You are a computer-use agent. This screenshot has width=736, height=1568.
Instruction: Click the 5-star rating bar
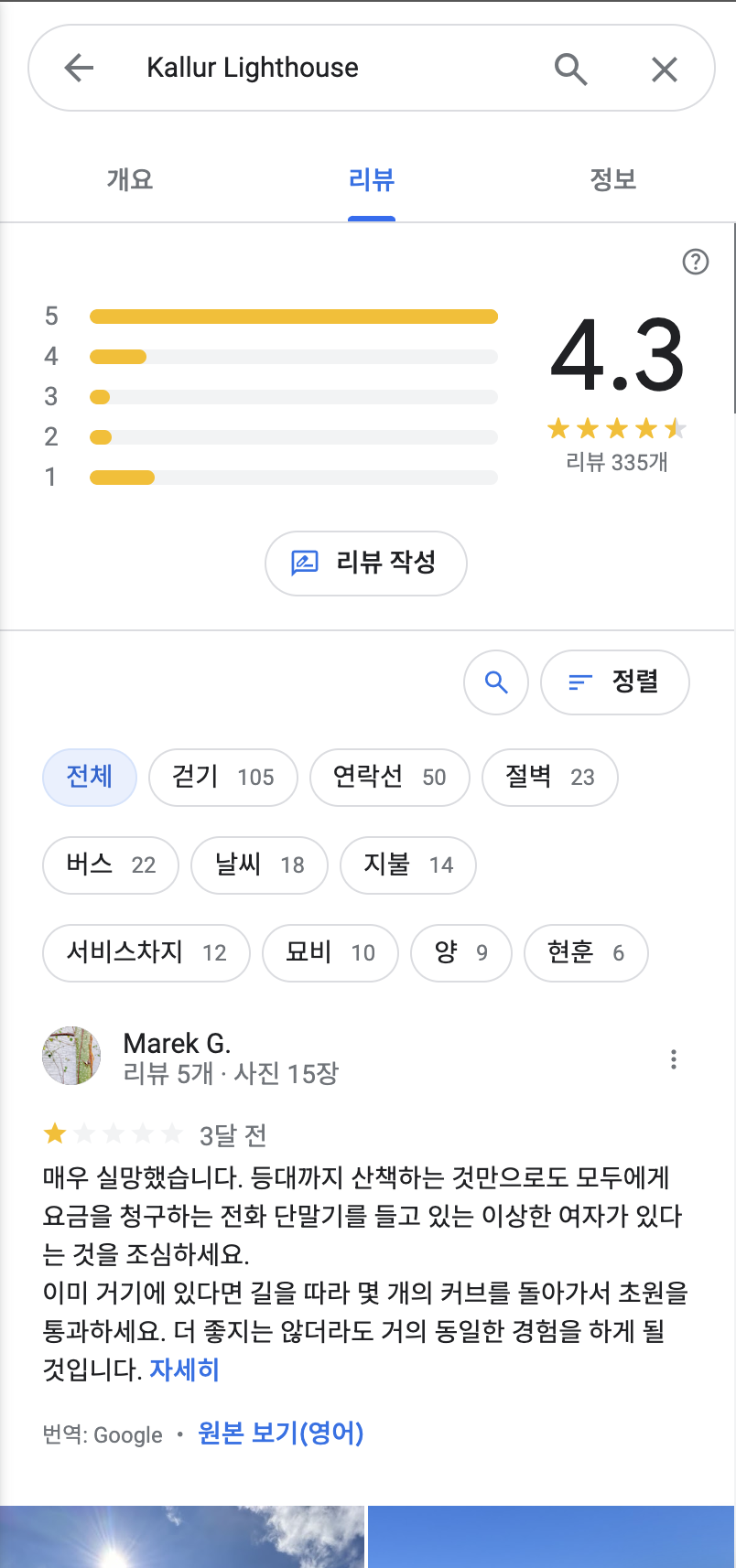[293, 316]
